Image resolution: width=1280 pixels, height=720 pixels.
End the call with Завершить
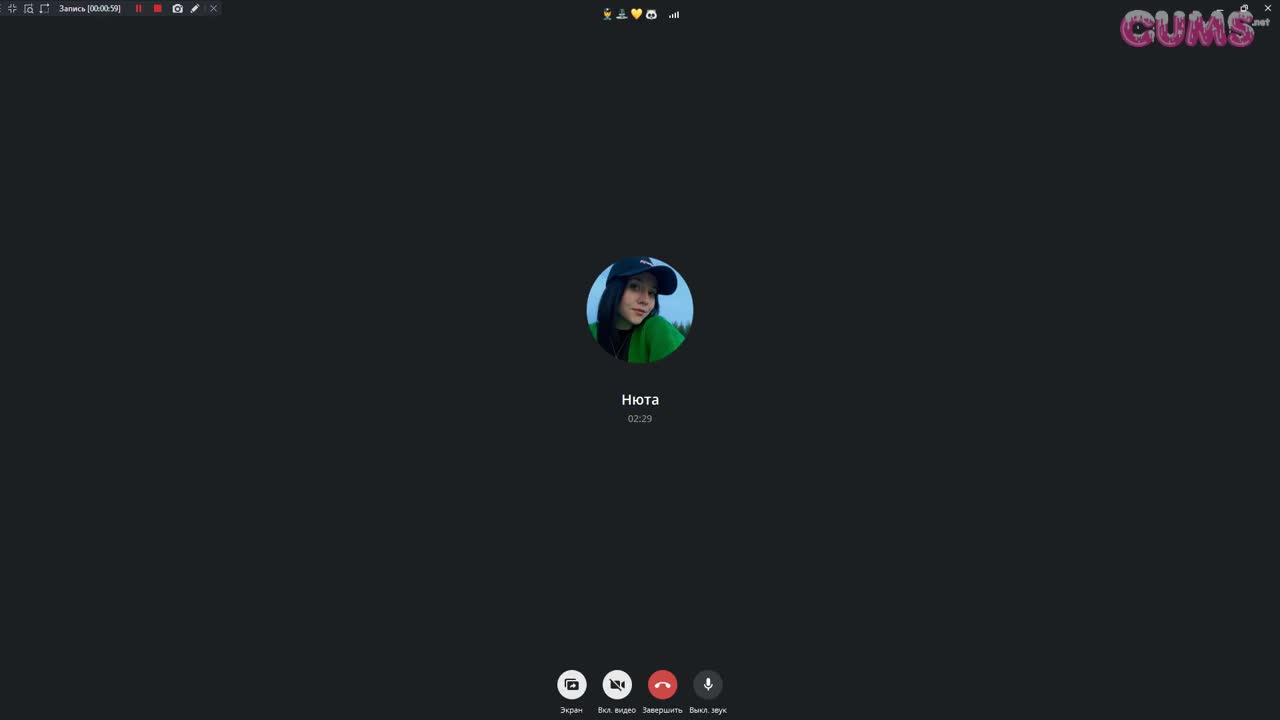tap(662, 685)
